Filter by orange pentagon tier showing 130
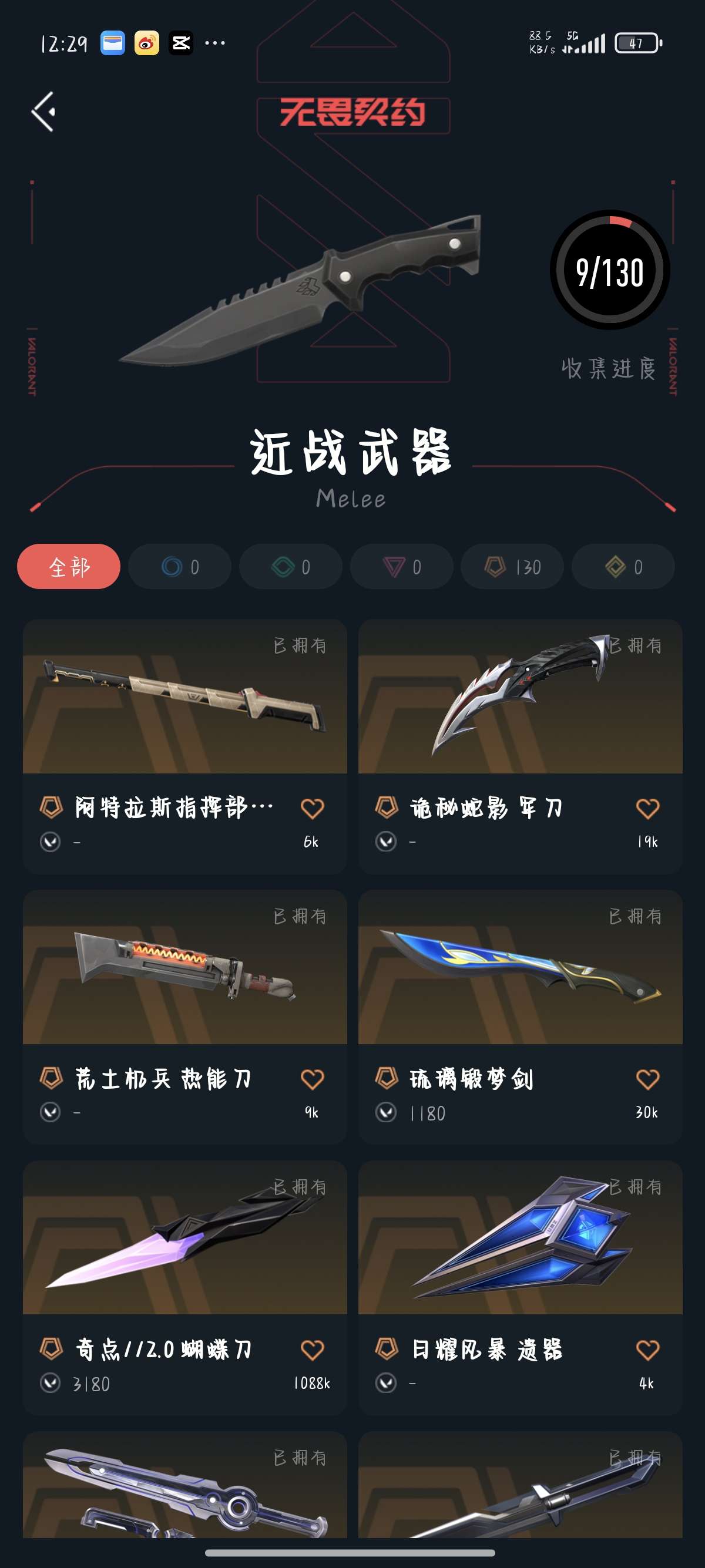This screenshot has height=1568, width=705. pyautogui.click(x=512, y=567)
